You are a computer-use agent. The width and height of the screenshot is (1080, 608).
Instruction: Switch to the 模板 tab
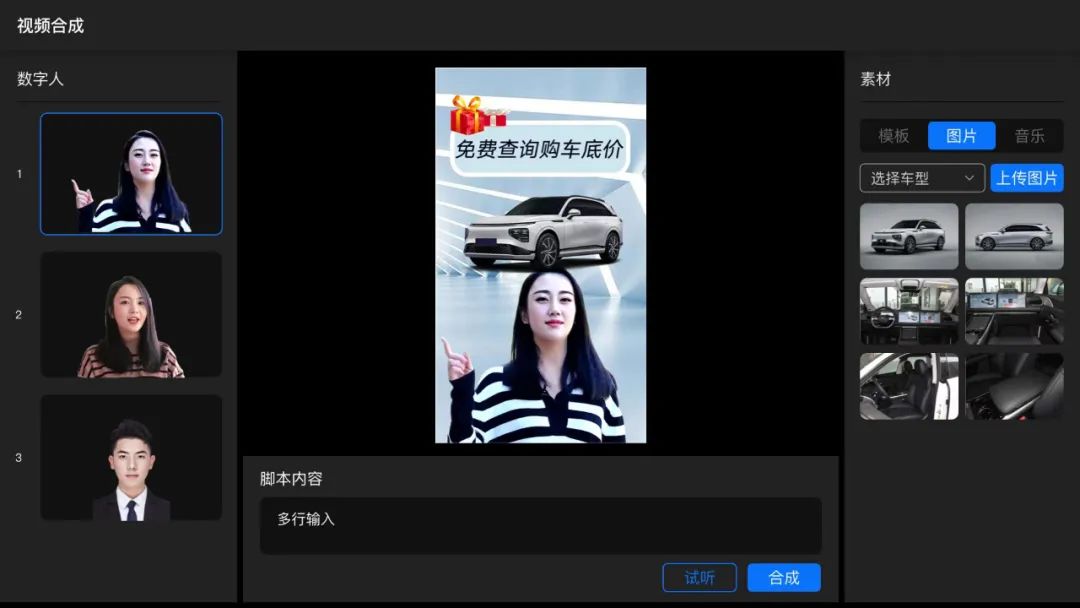pos(894,136)
